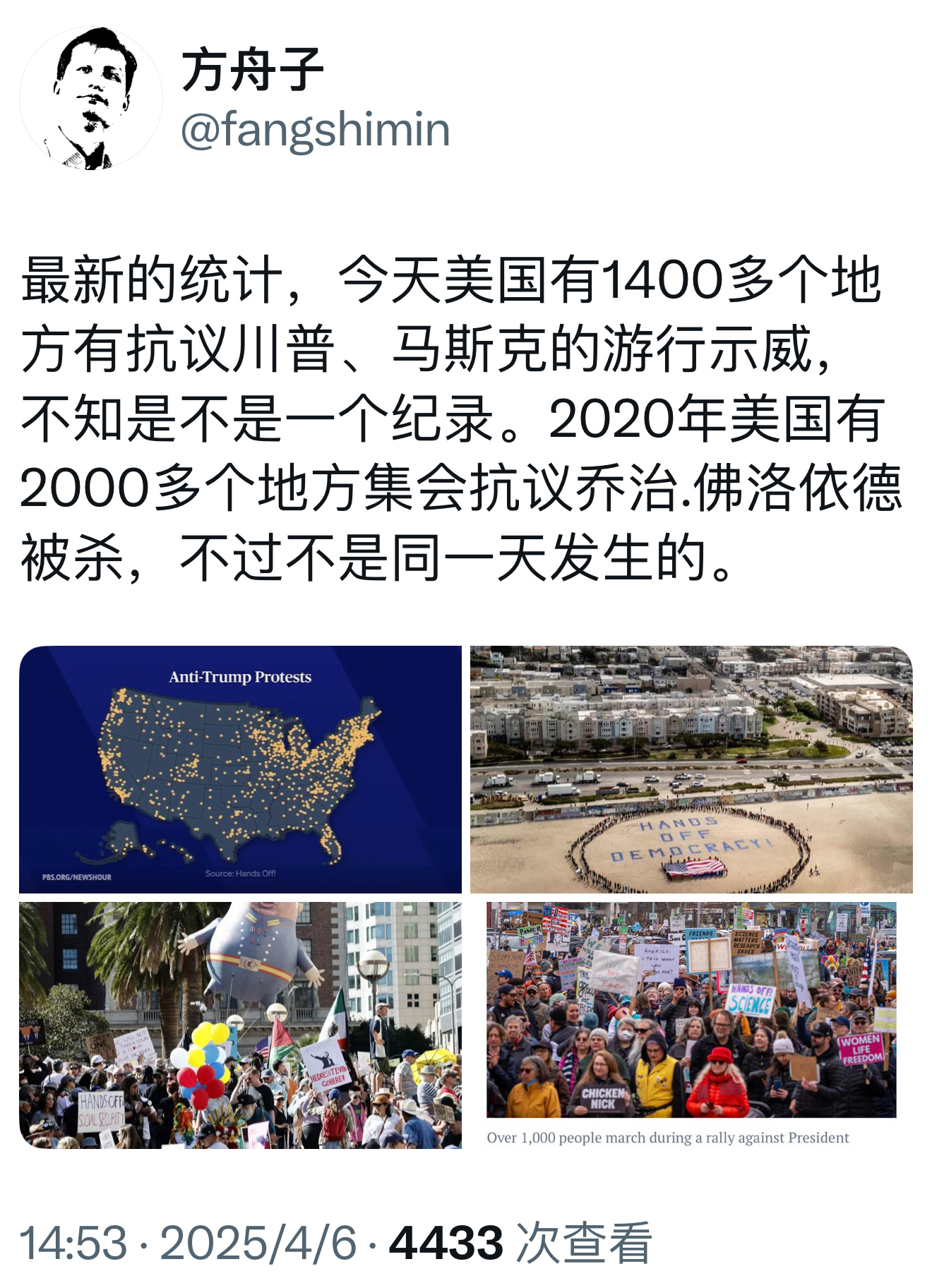Open the balloon protest crowd photo
Viewport: 932px width, 1288px height.
(x=240, y=1025)
